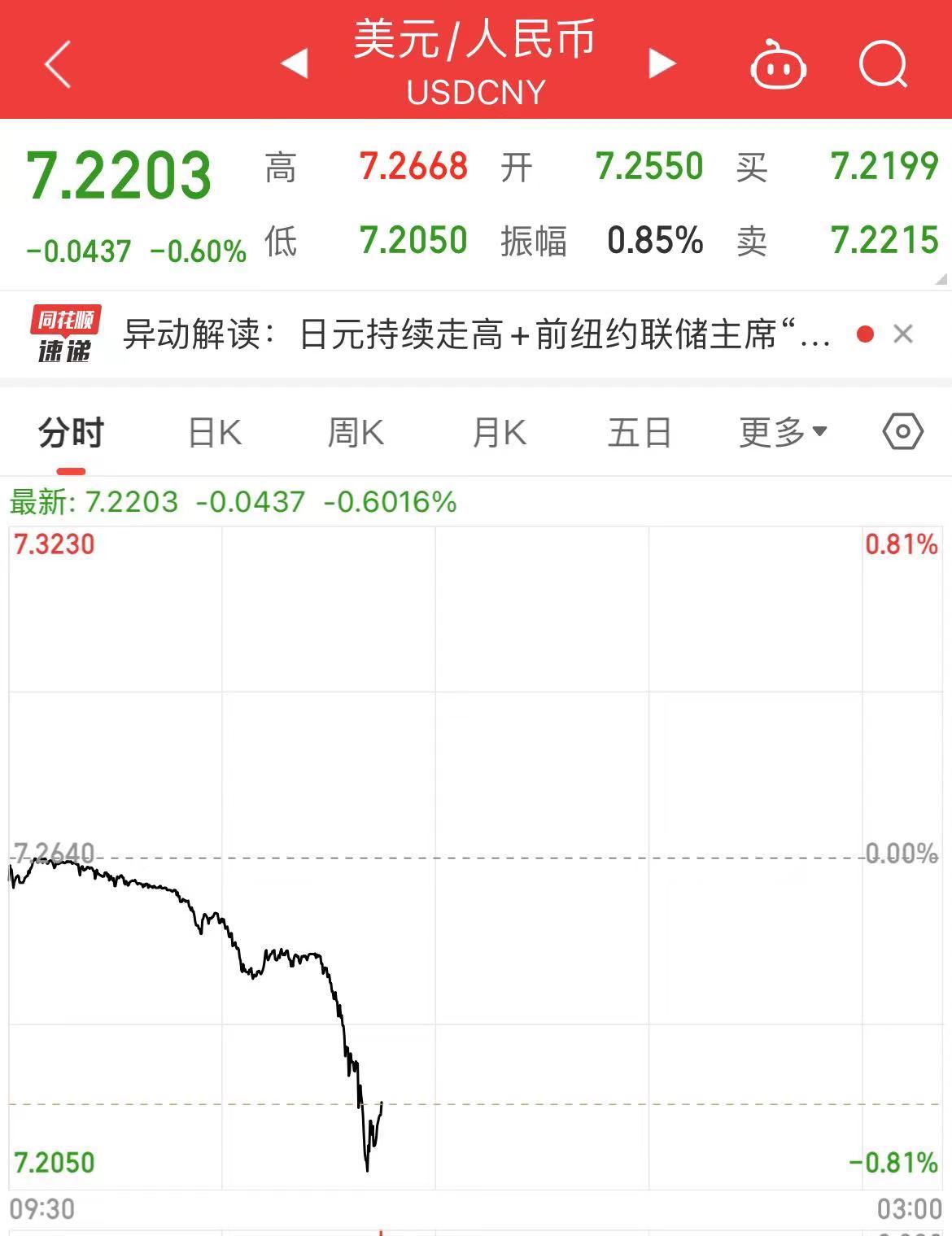Select the 五日 chart view
The width and height of the screenshot is (952, 1236).
[641, 433]
